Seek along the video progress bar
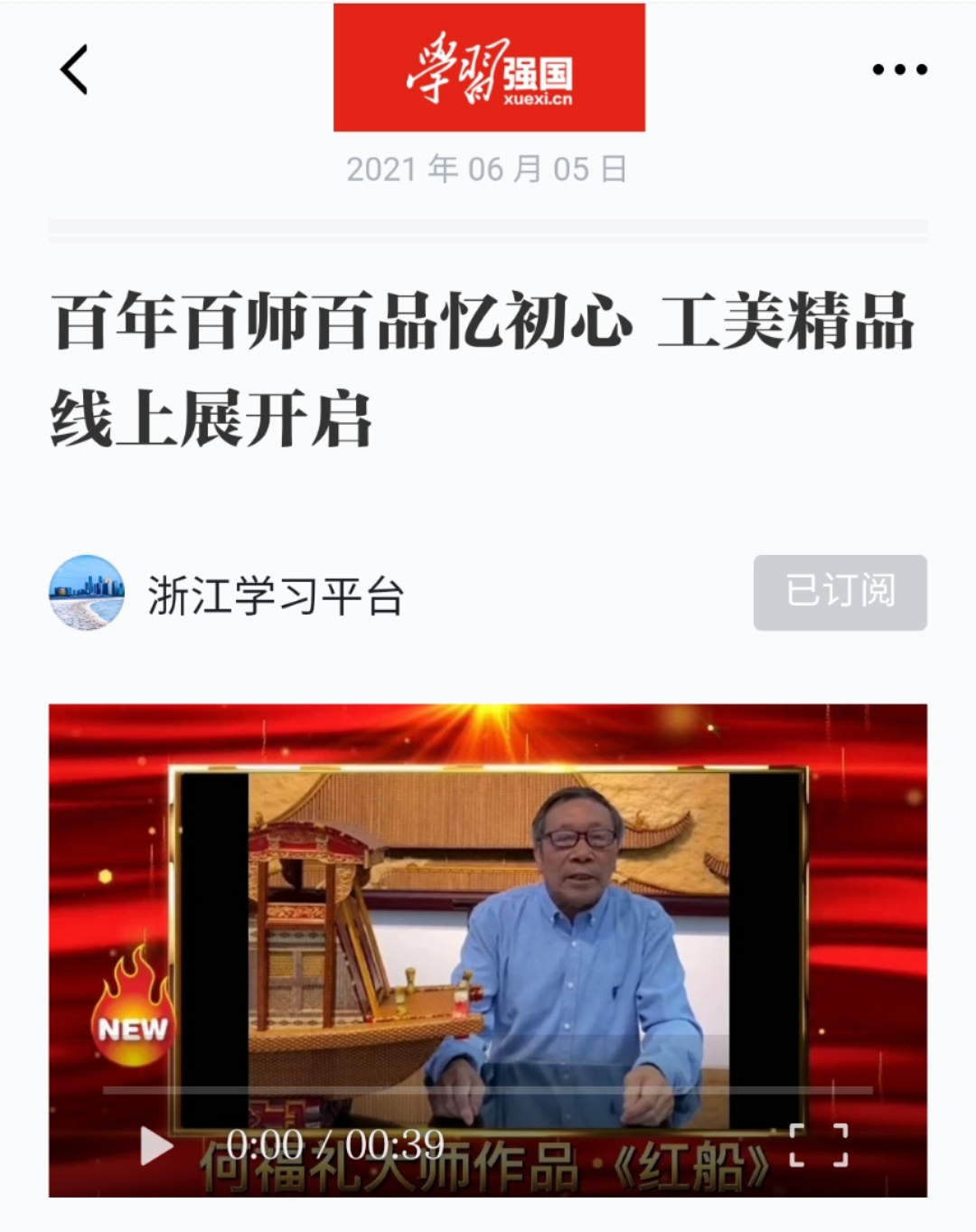Viewport: 976px width, 1232px height. tap(488, 1091)
